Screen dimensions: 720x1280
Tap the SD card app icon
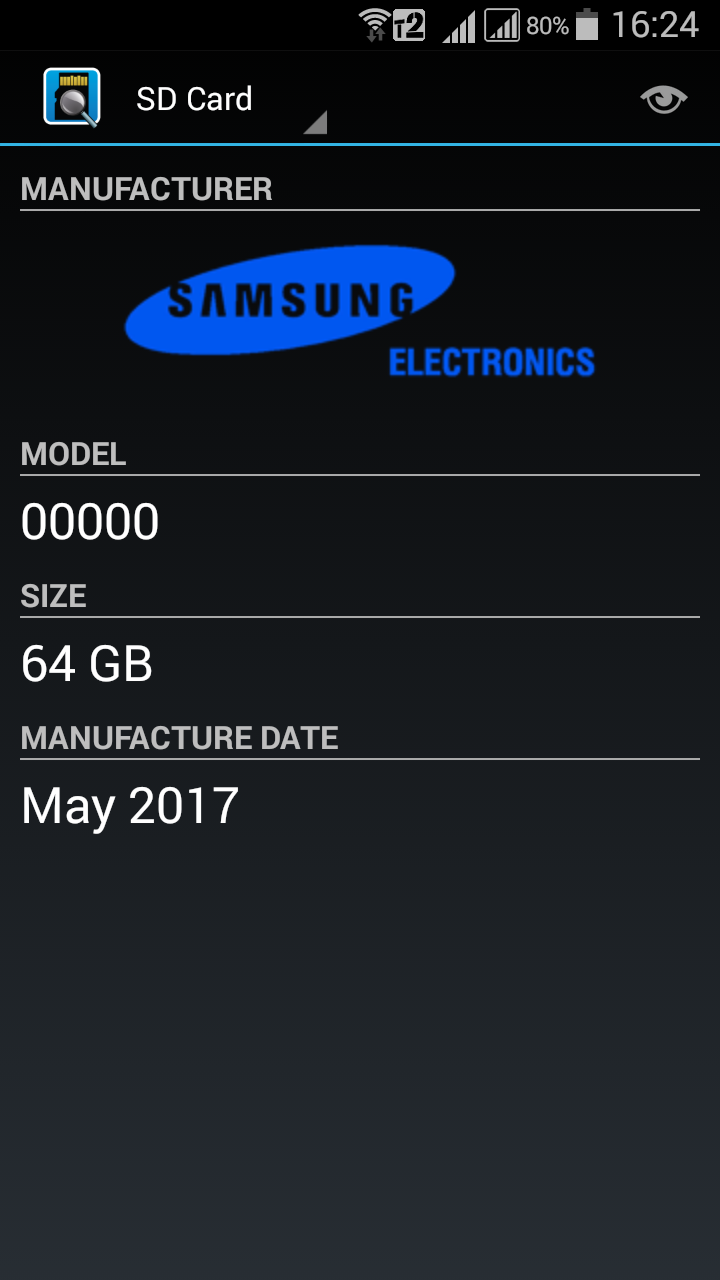72,97
